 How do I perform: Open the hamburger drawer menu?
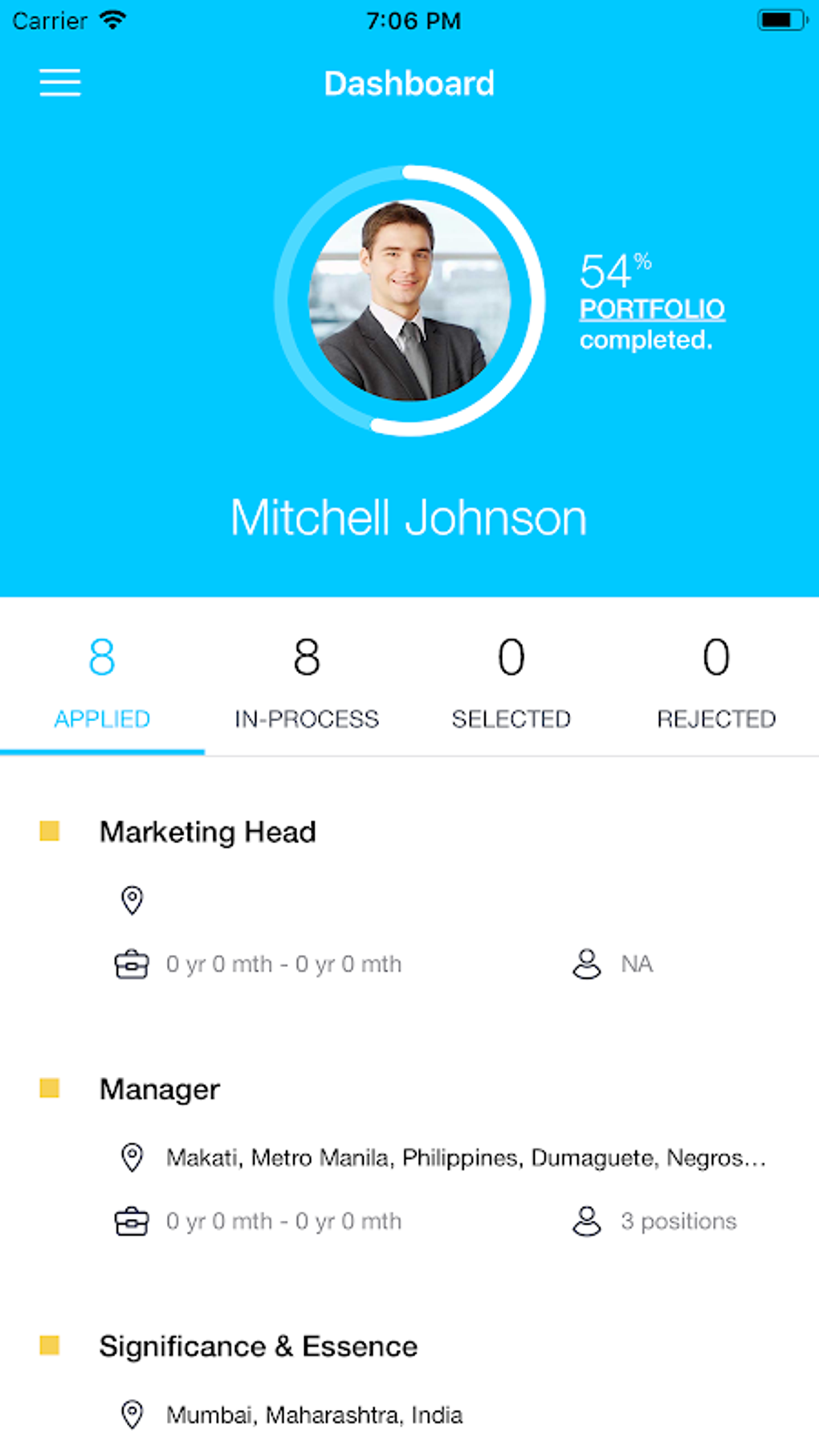[x=60, y=83]
